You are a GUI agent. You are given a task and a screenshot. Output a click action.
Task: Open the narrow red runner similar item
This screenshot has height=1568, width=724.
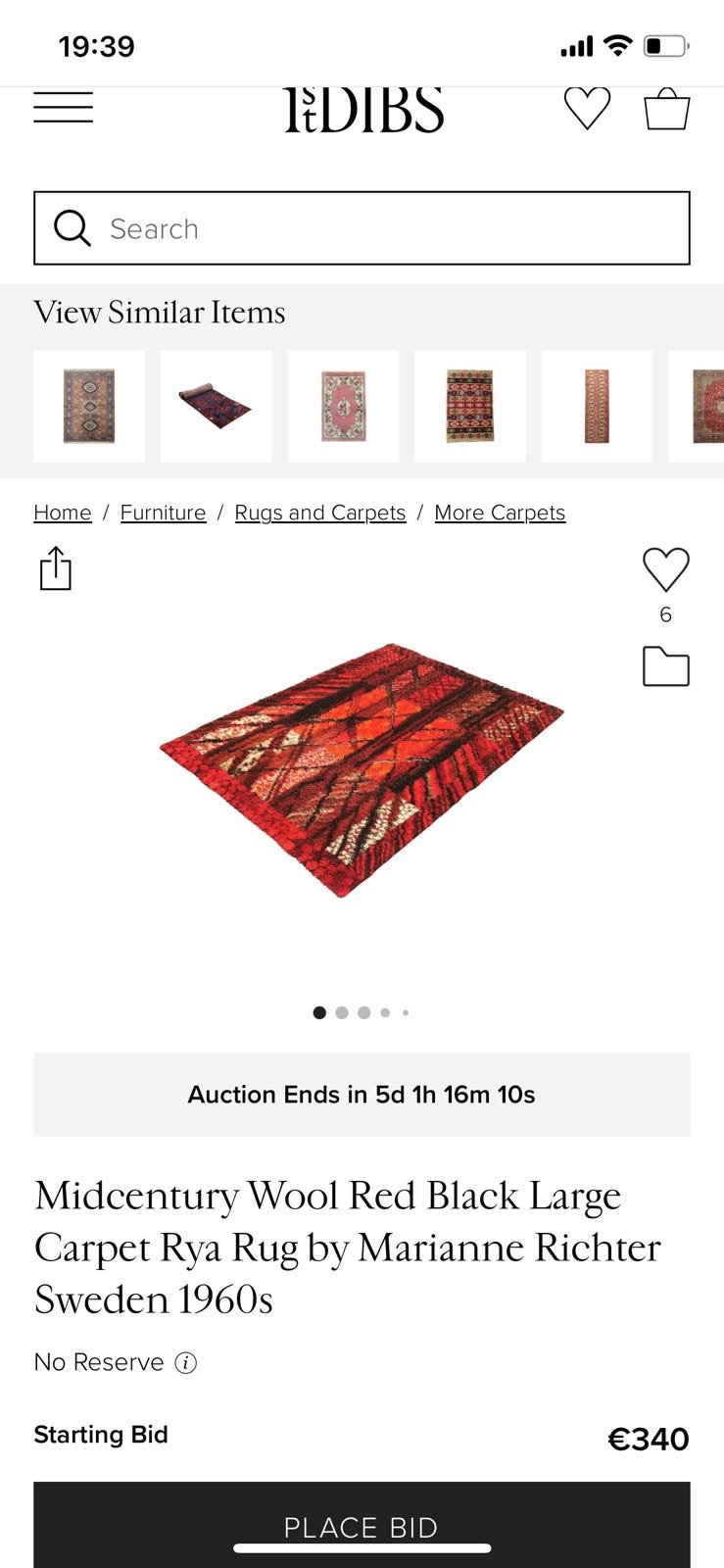597,406
